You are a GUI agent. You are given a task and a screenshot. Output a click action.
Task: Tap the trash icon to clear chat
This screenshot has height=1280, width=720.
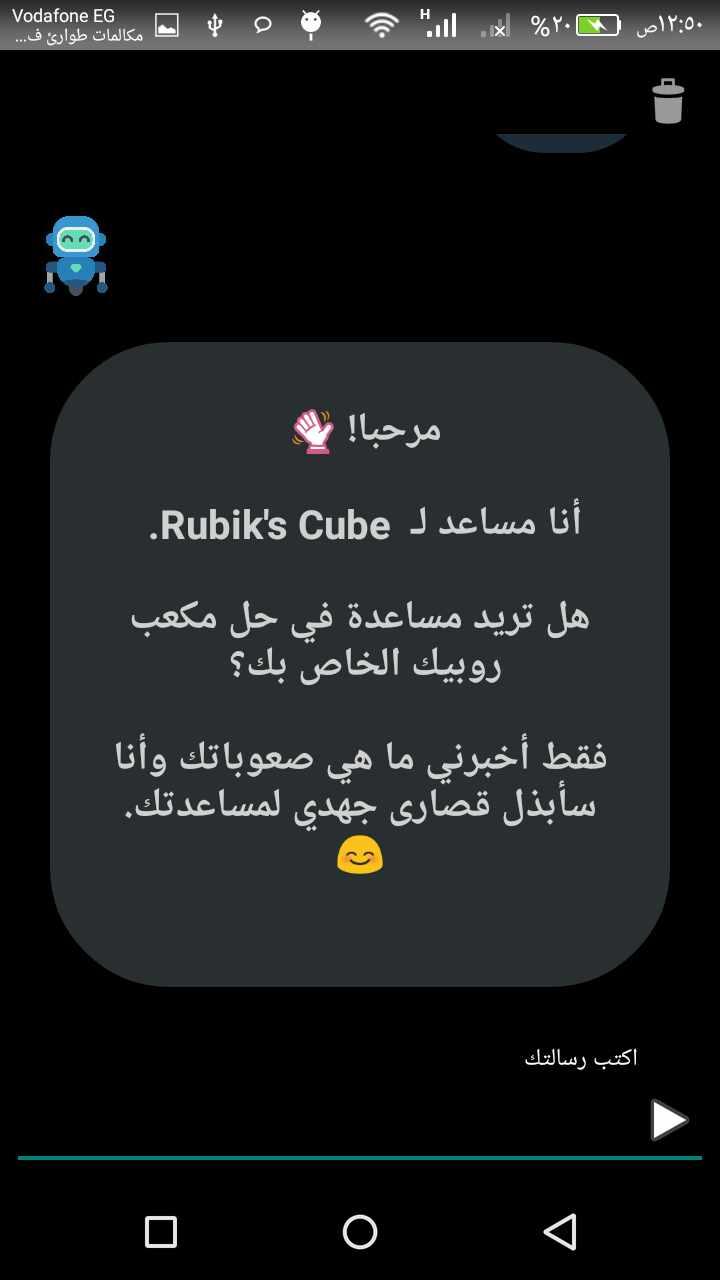click(x=668, y=101)
